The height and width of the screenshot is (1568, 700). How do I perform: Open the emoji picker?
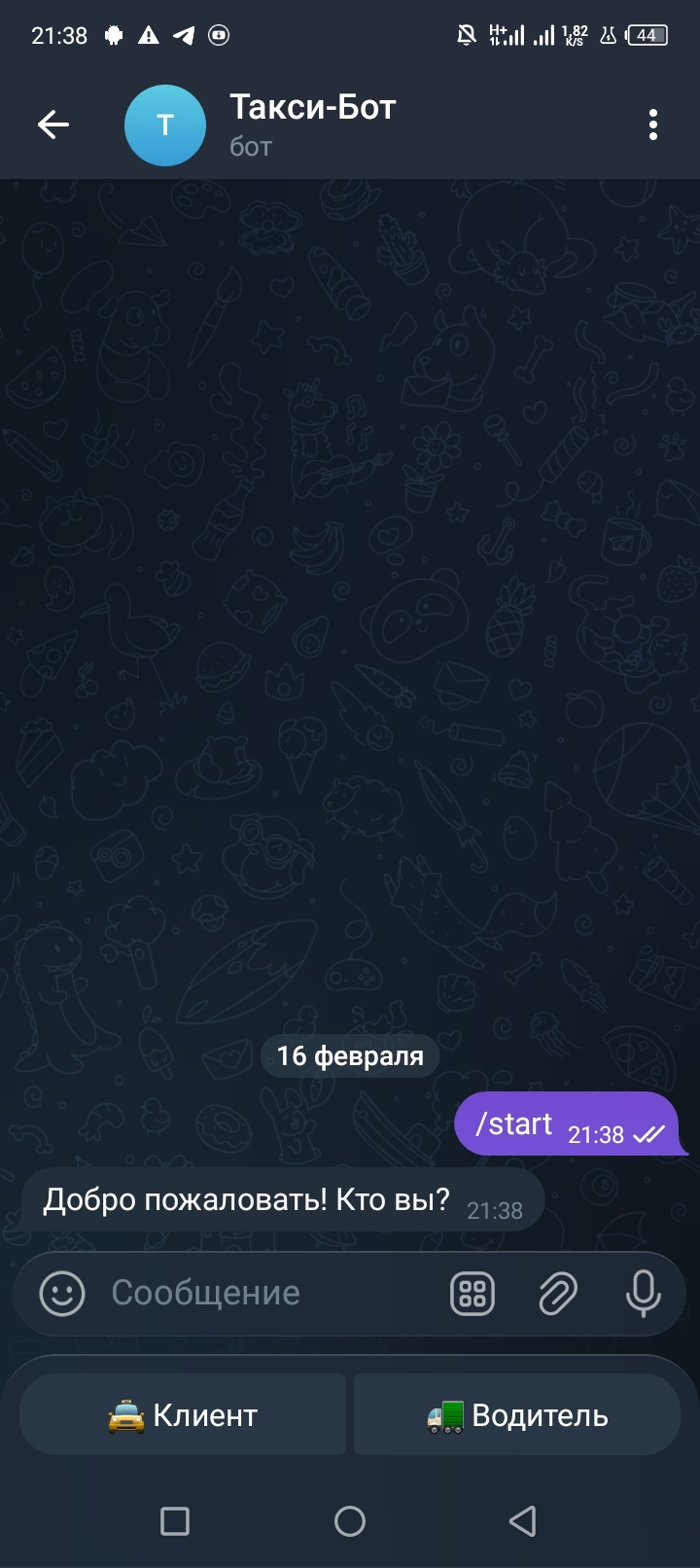(x=62, y=1294)
